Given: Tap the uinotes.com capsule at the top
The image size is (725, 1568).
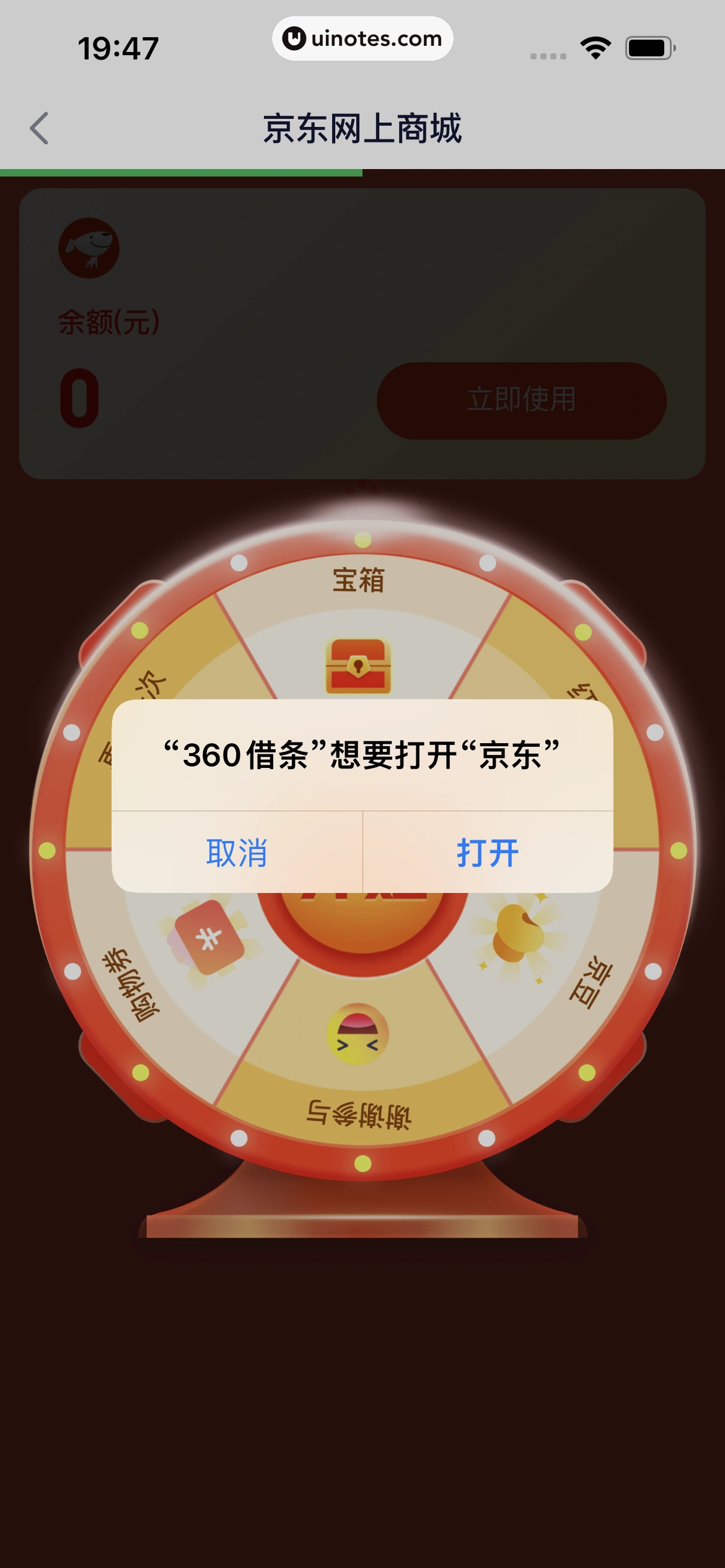Looking at the screenshot, I should [362, 38].
